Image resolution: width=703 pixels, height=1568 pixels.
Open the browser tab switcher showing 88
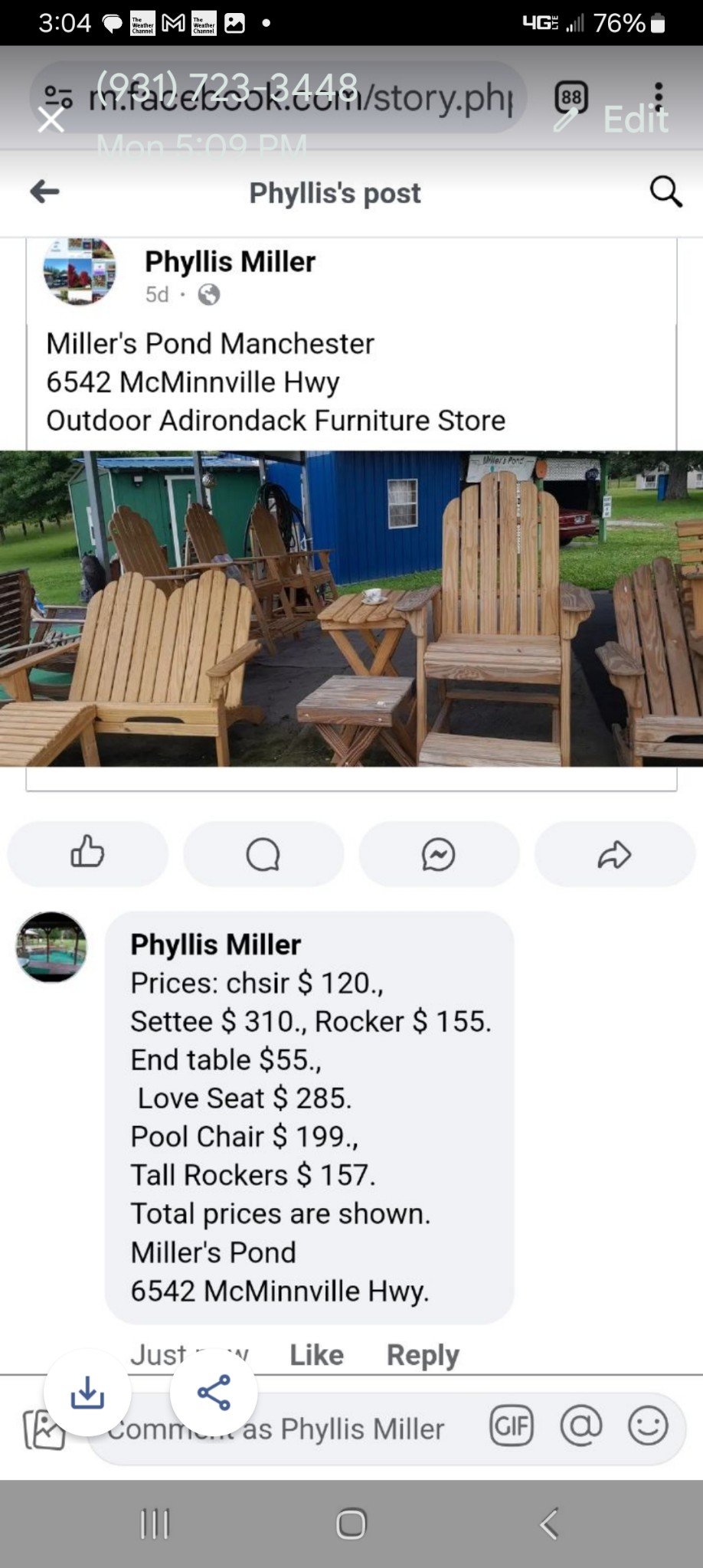(x=571, y=97)
